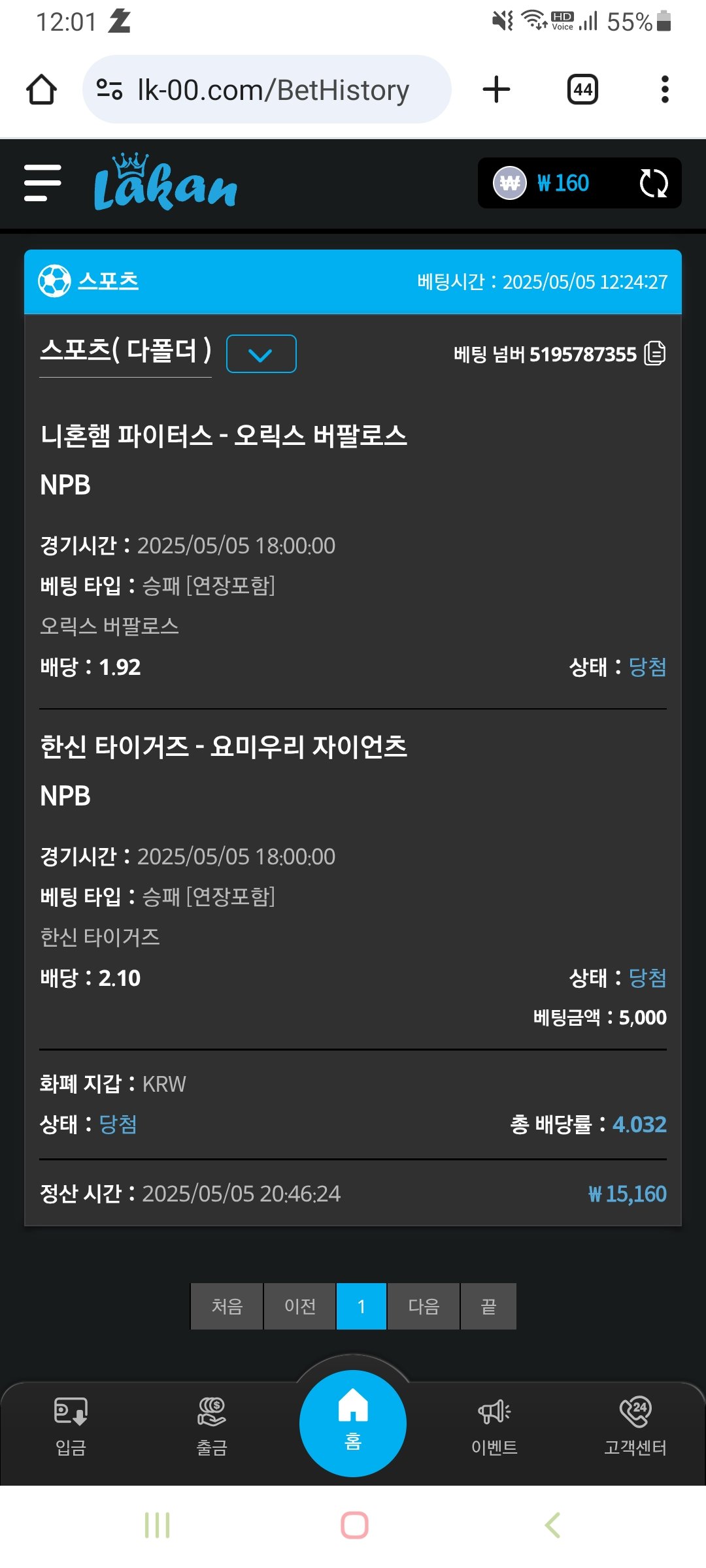
Task: Go to 다음 page
Action: (424, 1306)
